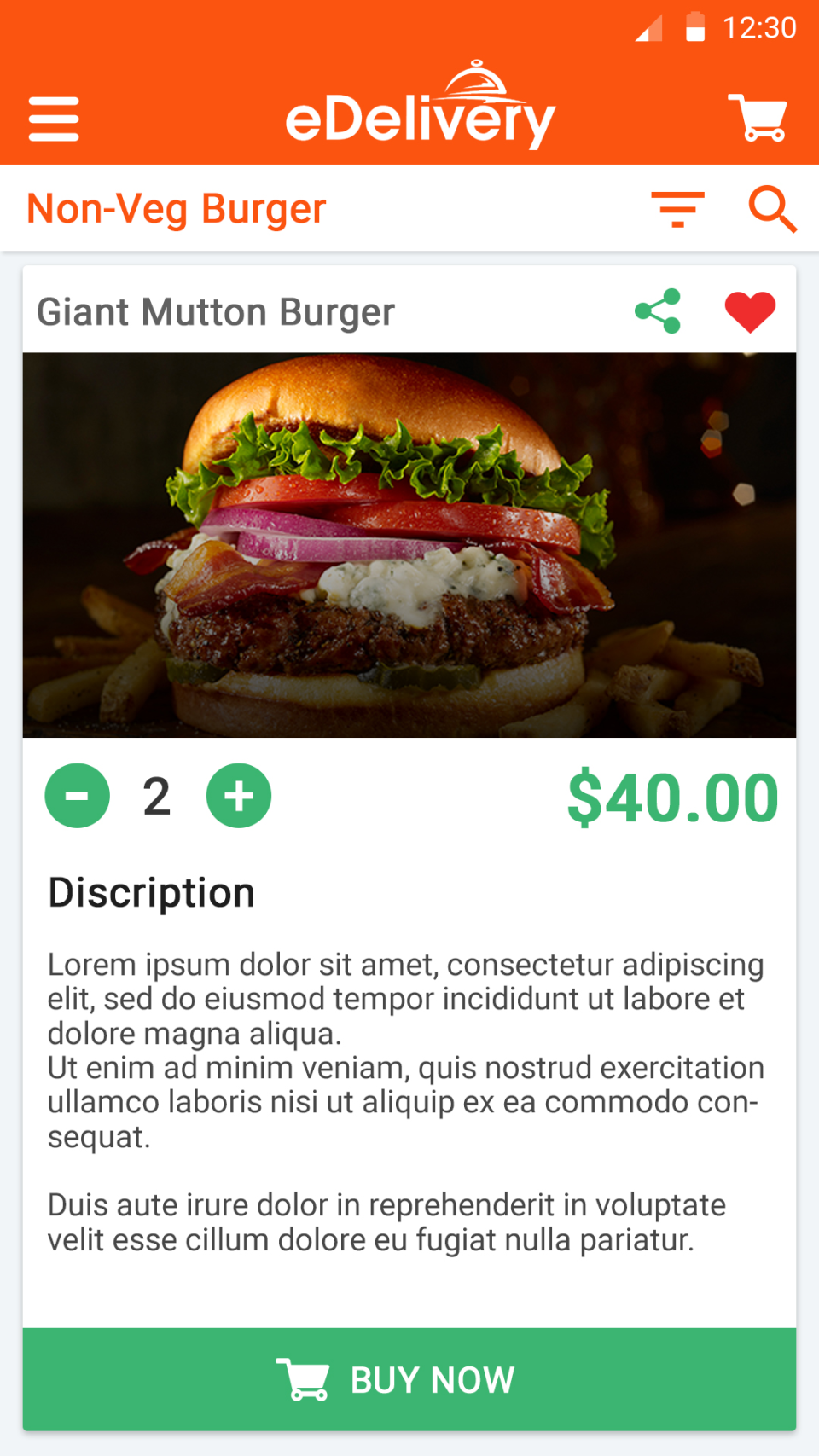The height and width of the screenshot is (1456, 819).
Task: Select the quantity number 2
Action: [154, 796]
